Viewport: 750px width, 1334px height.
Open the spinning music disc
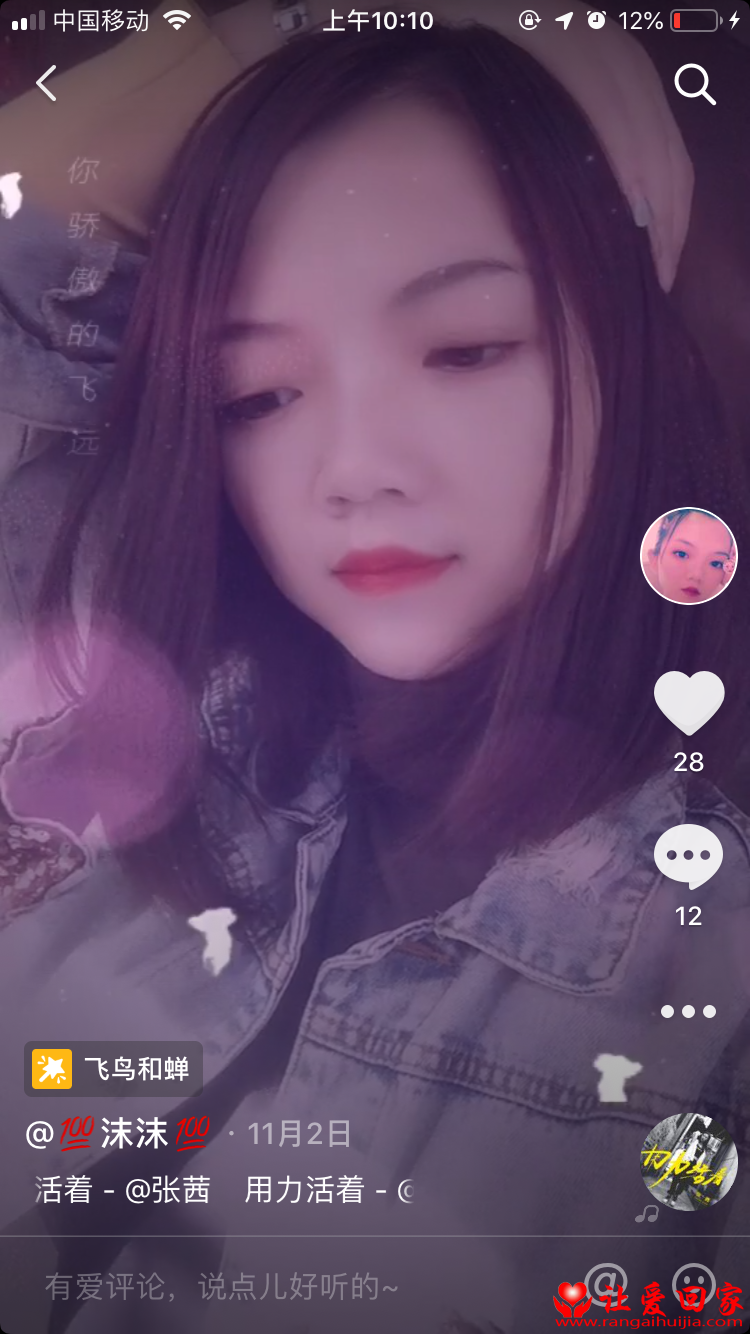(689, 1162)
